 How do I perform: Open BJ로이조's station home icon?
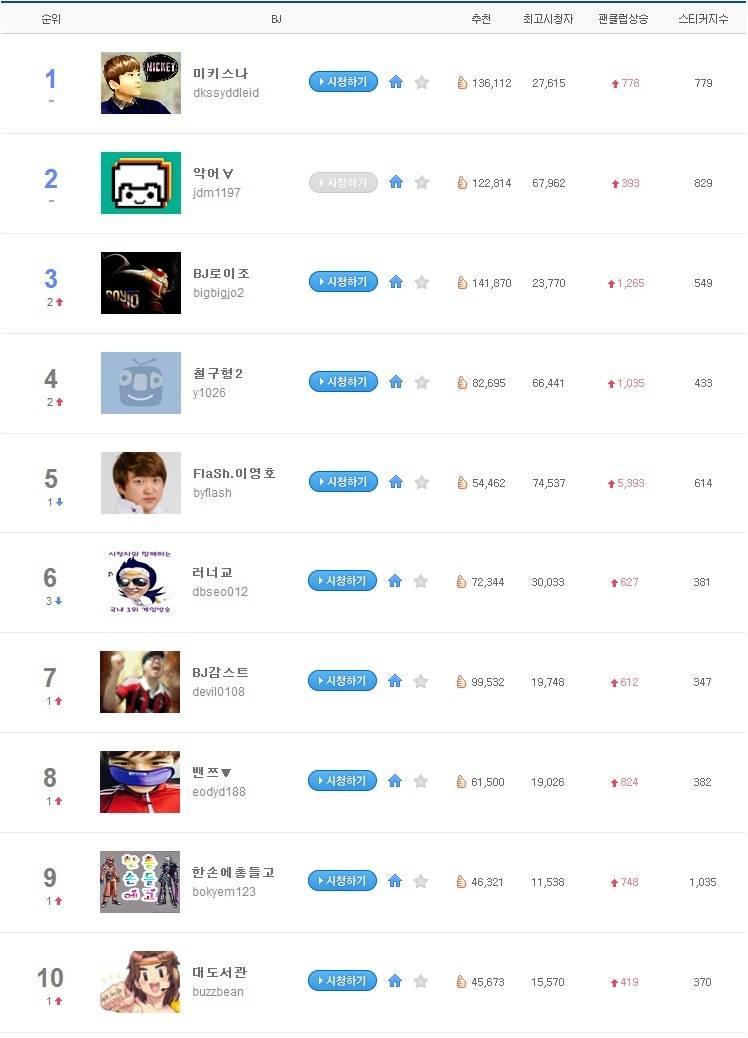[395, 283]
